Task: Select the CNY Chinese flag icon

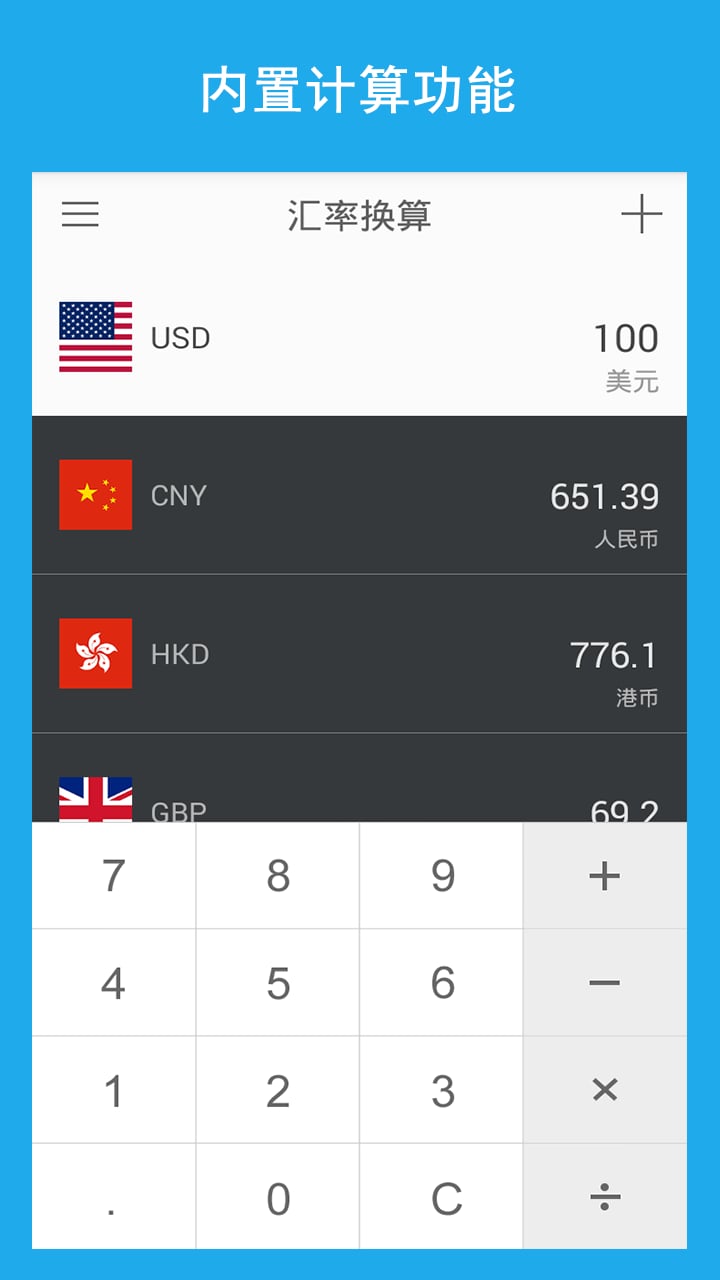Action: tap(96, 495)
